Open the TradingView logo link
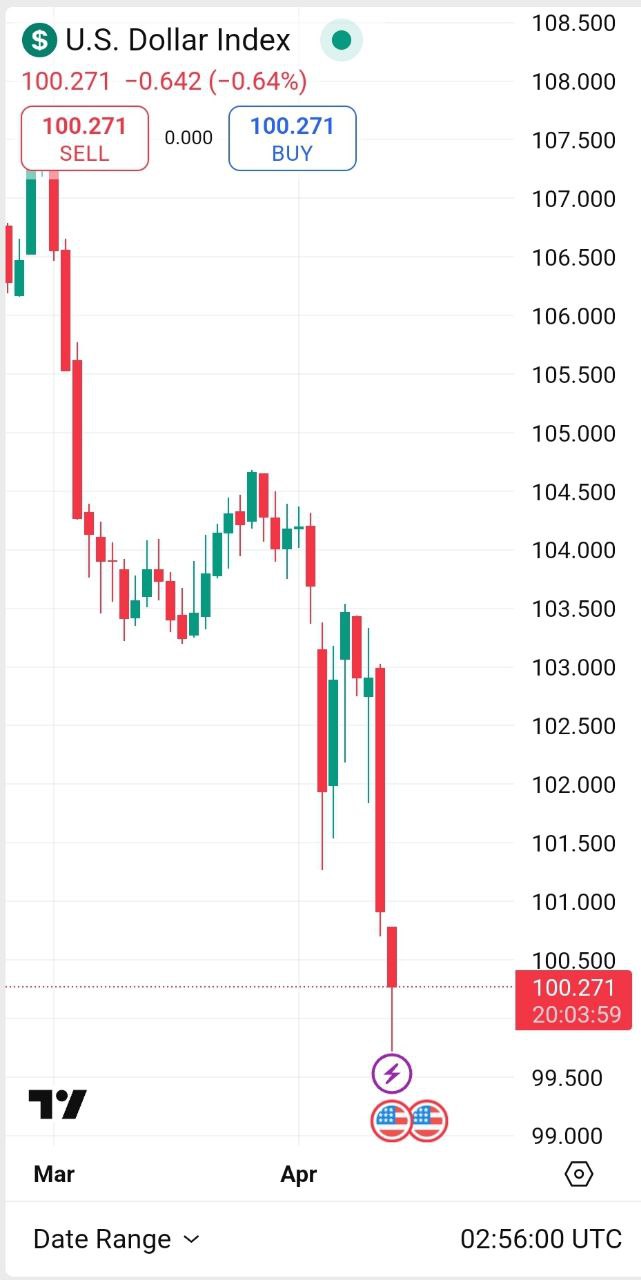This screenshot has width=641, height=1280. 57,1104
